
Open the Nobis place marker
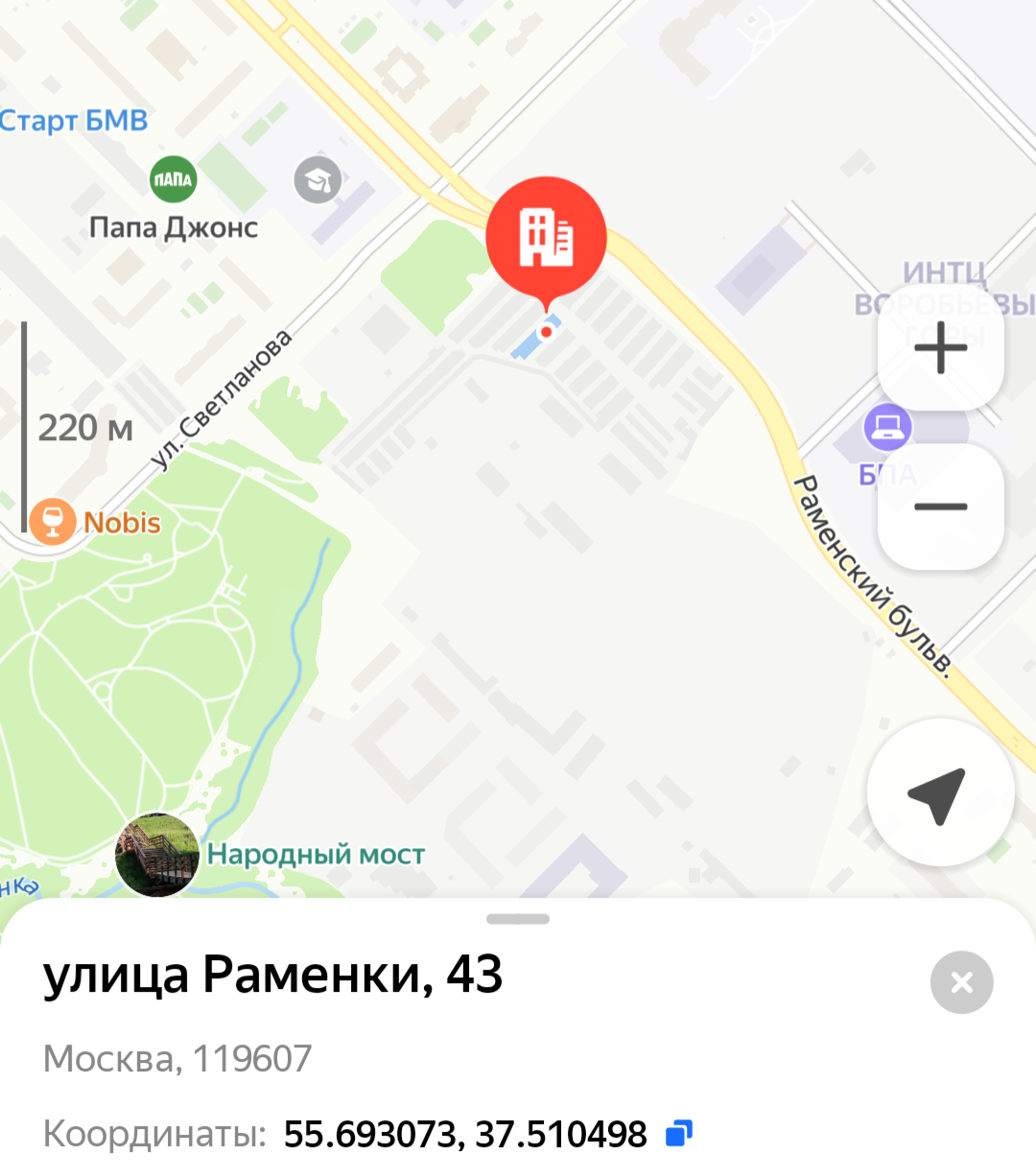(53, 522)
